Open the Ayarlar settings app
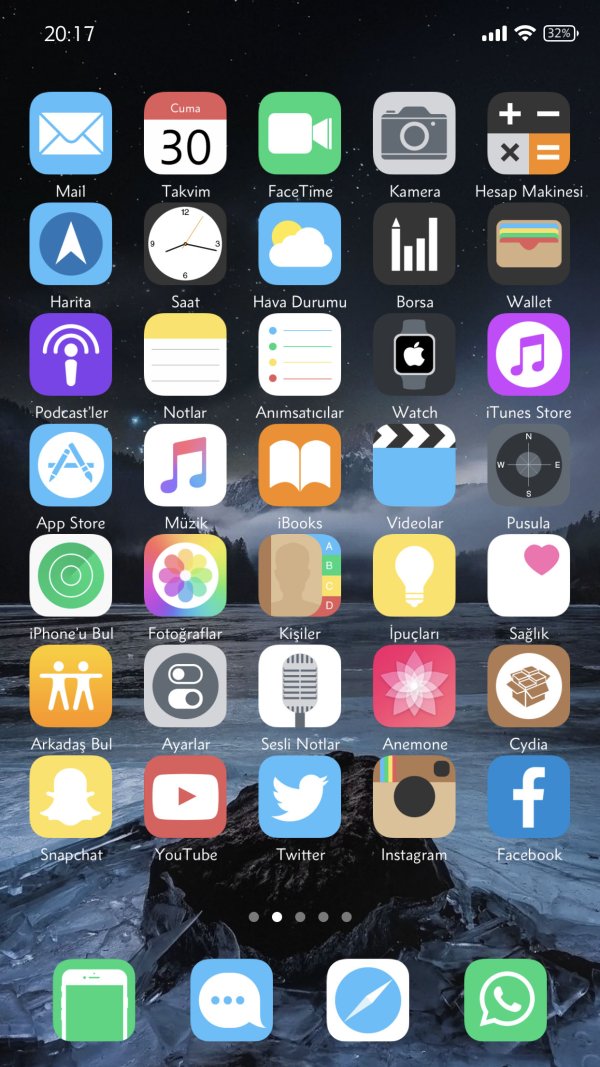Viewport: 600px width, 1067px height. pos(185,686)
